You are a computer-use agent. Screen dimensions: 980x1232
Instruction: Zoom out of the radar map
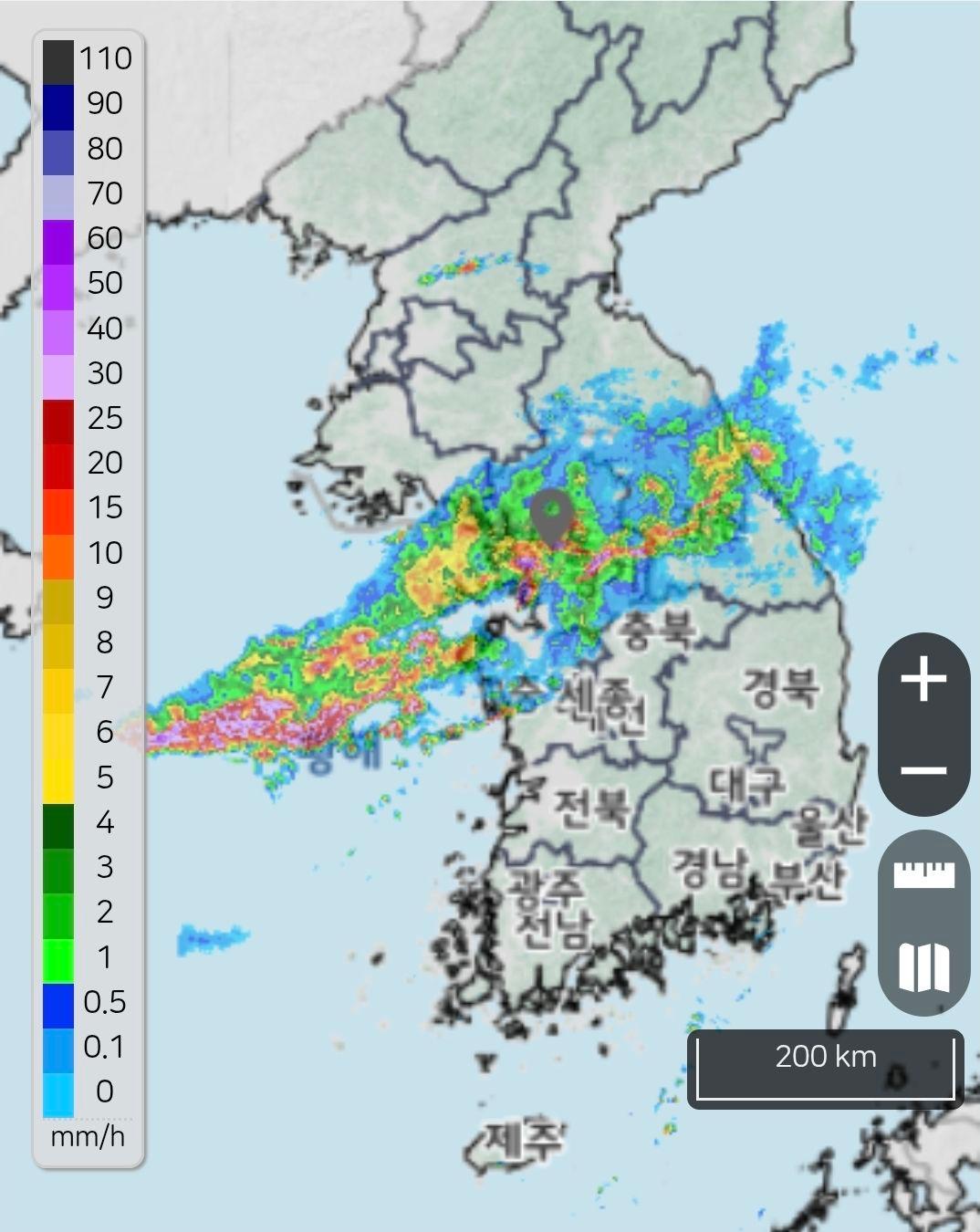[923, 770]
